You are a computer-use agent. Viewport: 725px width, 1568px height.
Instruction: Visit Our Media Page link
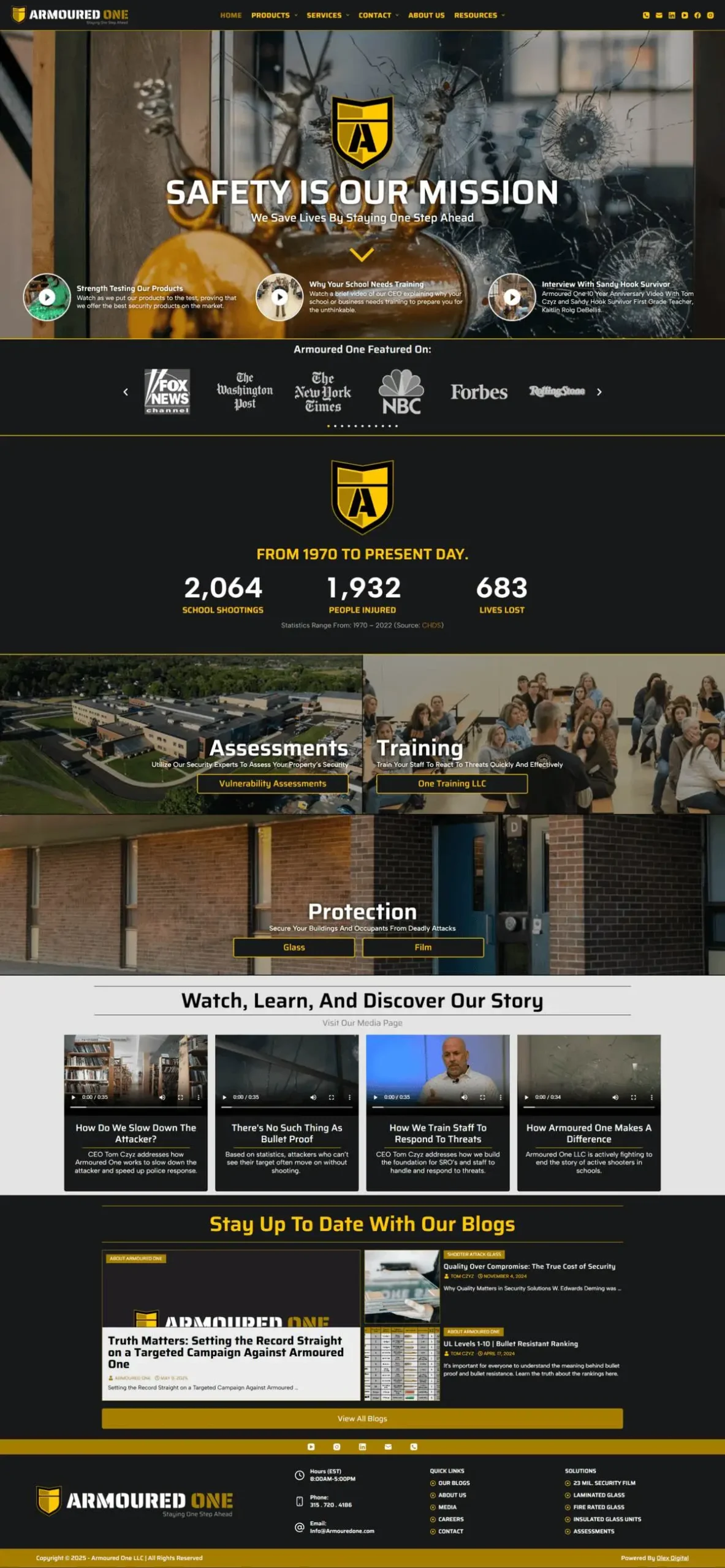[x=362, y=1023]
